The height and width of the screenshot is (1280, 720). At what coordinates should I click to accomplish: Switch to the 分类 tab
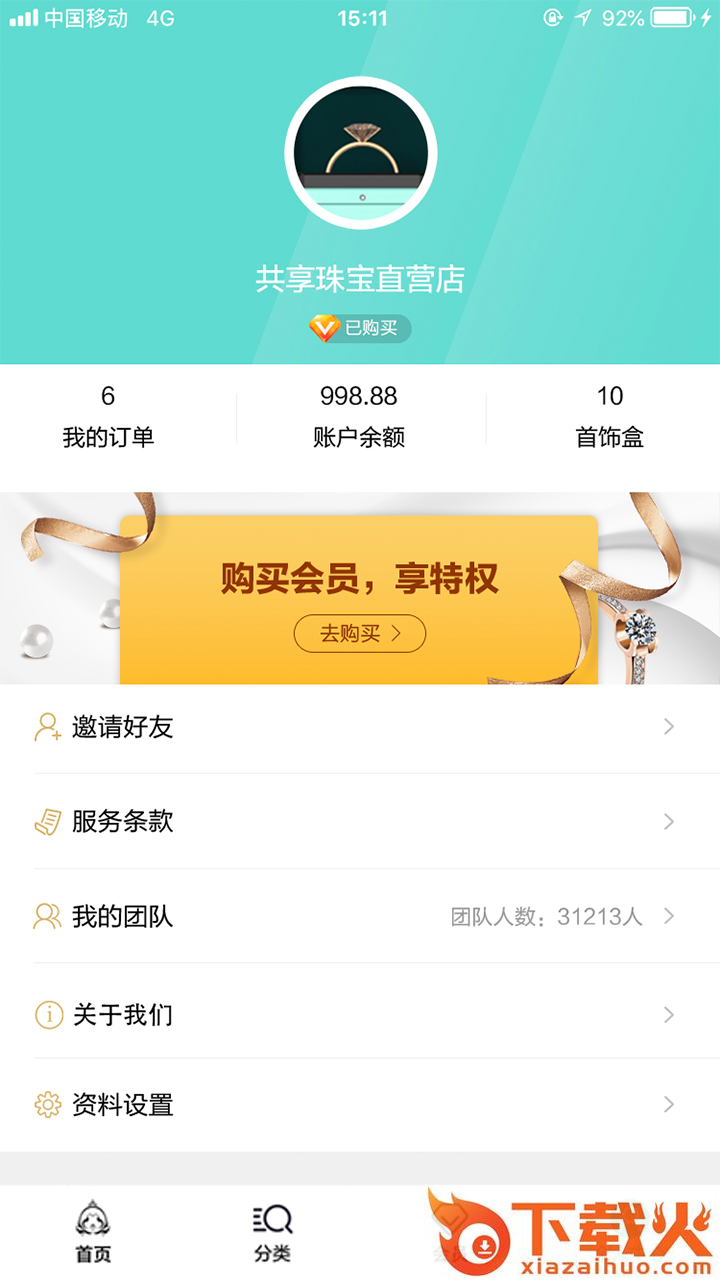[x=272, y=1232]
